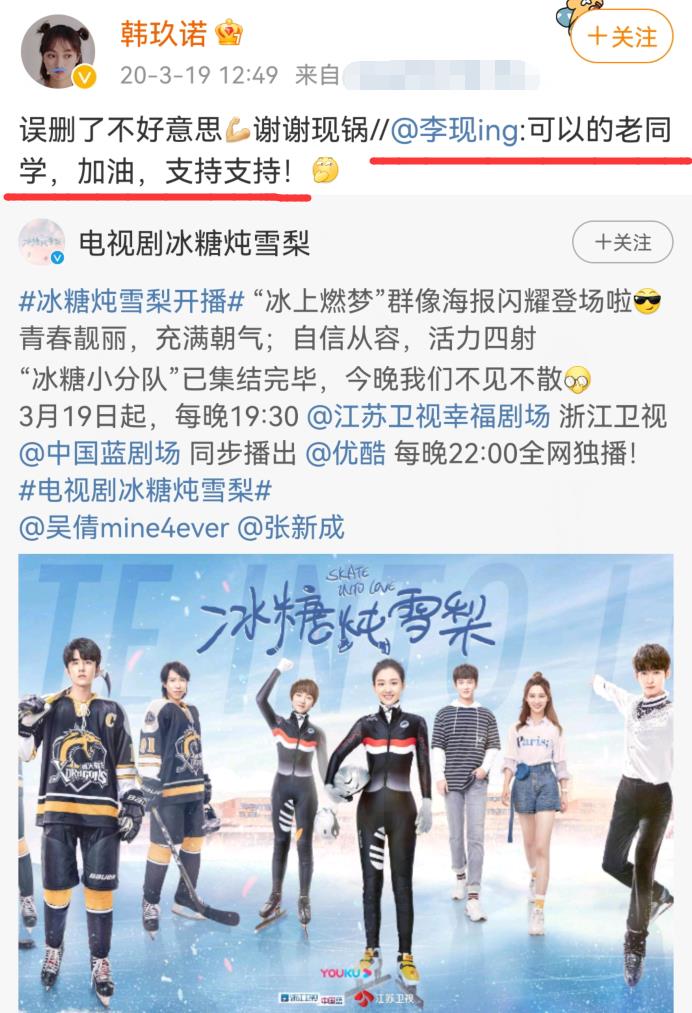
Task: Open the #冰糖炖雪梨开播# hashtag
Action: 132,301
